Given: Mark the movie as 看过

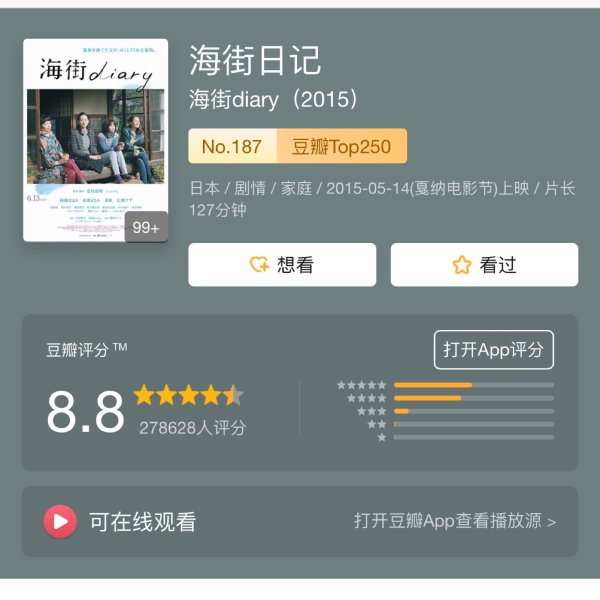Looking at the screenshot, I should pyautogui.click(x=484, y=265).
